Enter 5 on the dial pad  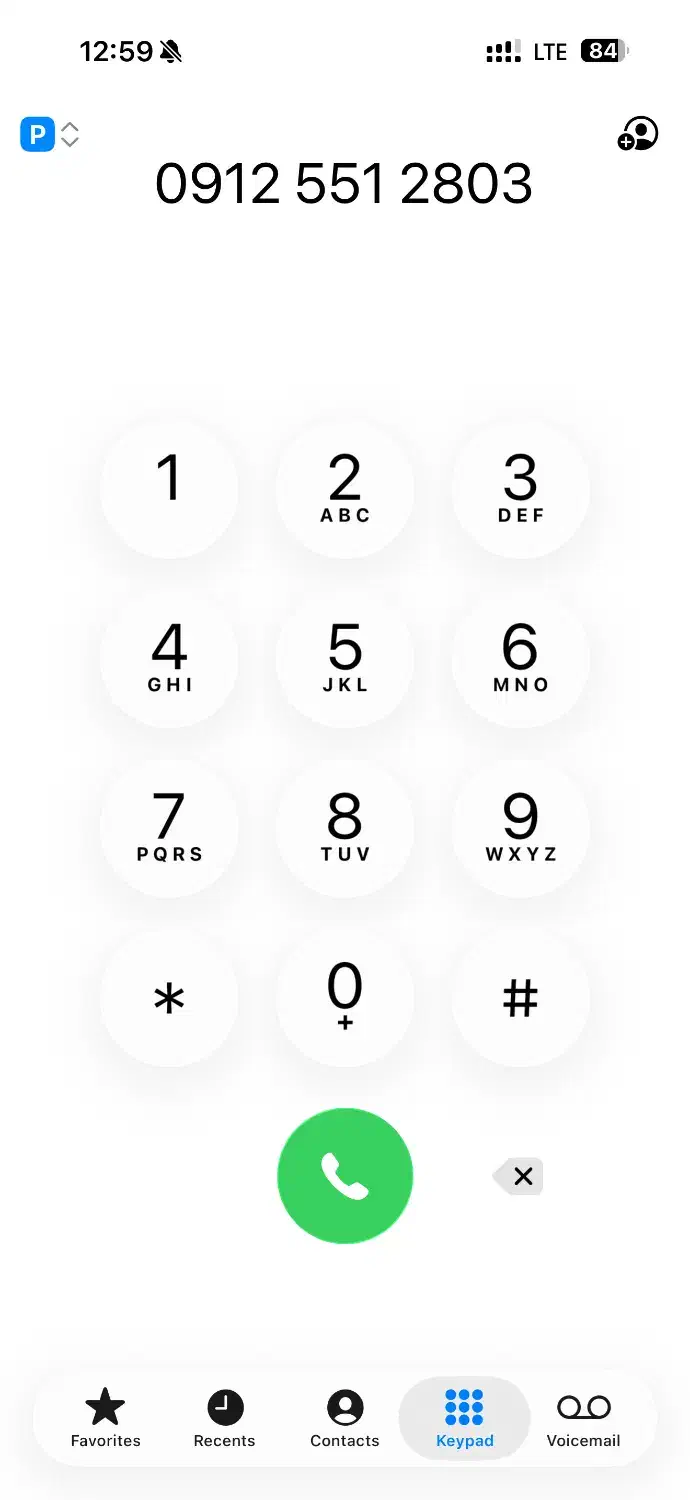[345, 658]
